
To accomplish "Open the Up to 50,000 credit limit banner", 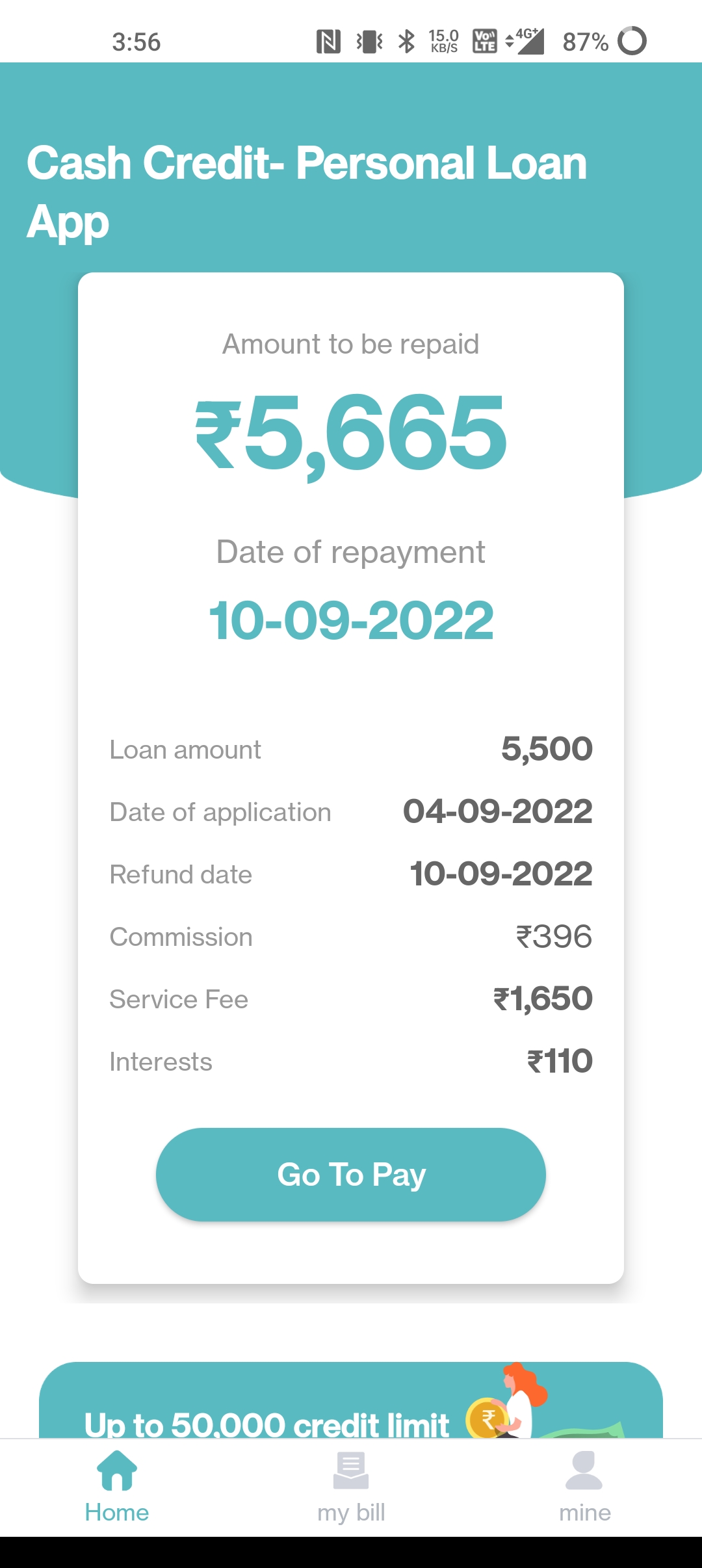I will (x=351, y=1404).
